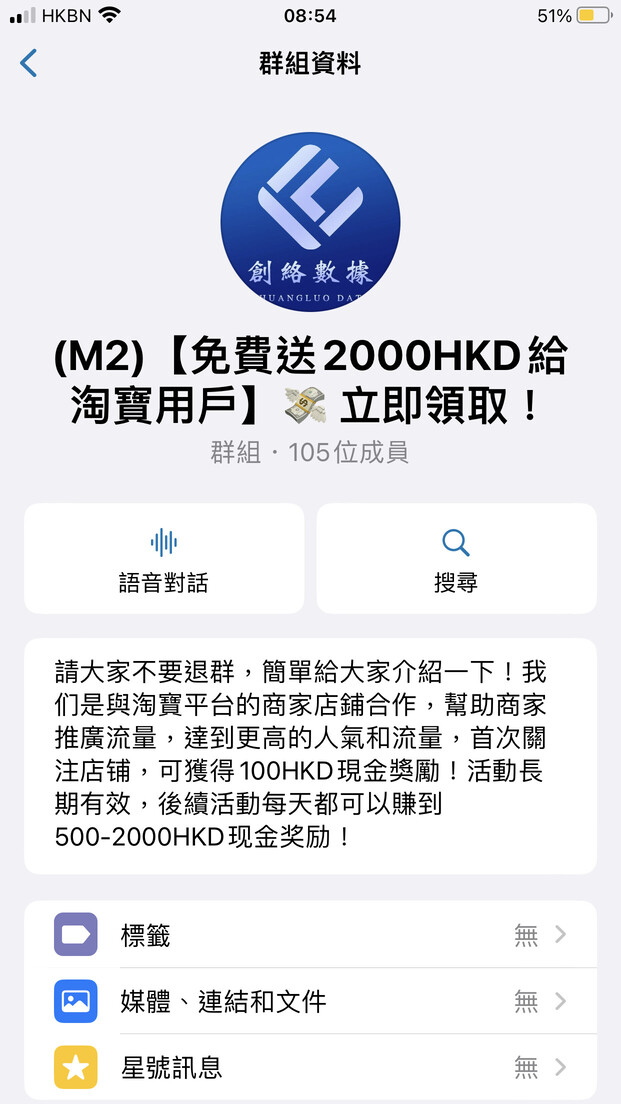Open the 標籤 labels row
The height and width of the screenshot is (1104, 621).
coord(310,934)
